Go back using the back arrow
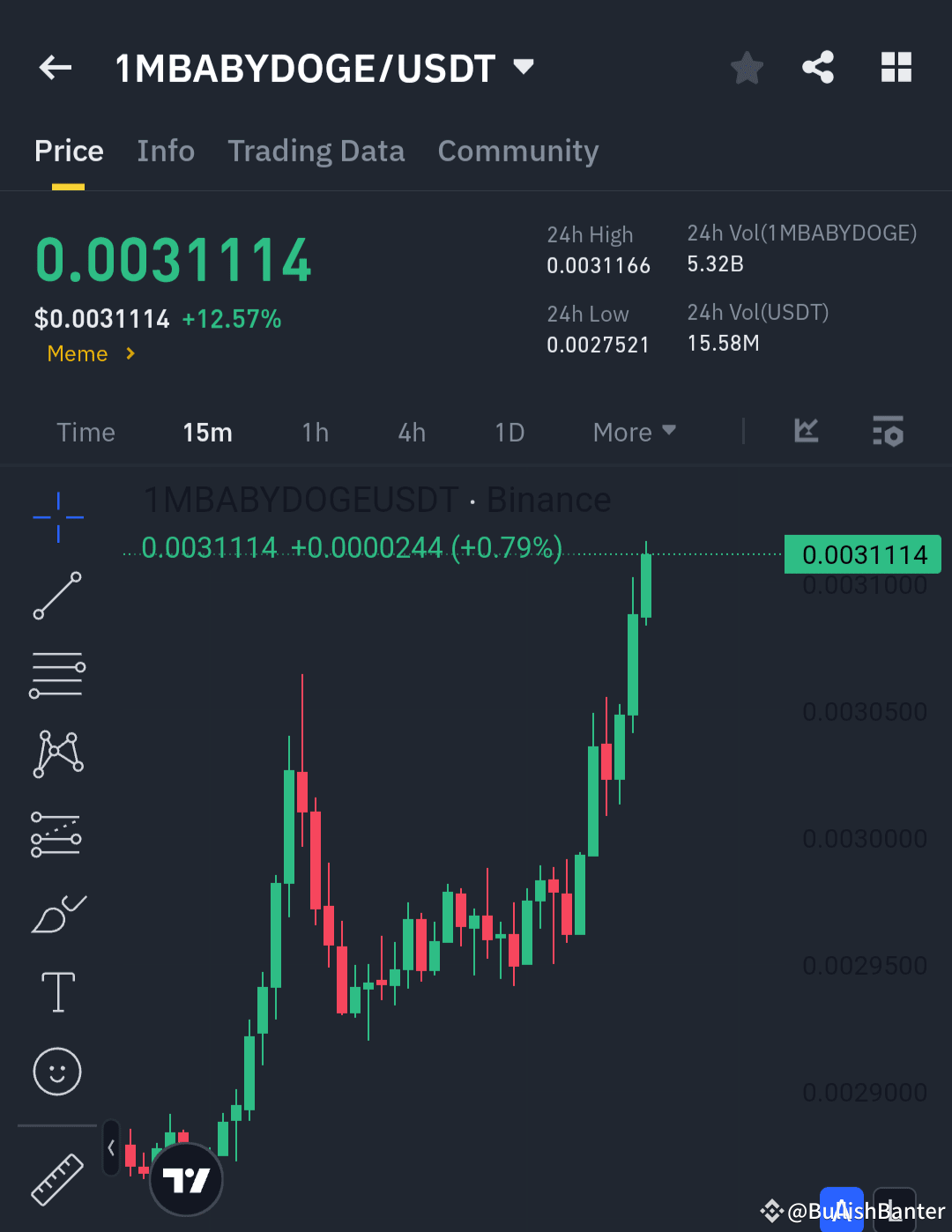 click(x=55, y=67)
